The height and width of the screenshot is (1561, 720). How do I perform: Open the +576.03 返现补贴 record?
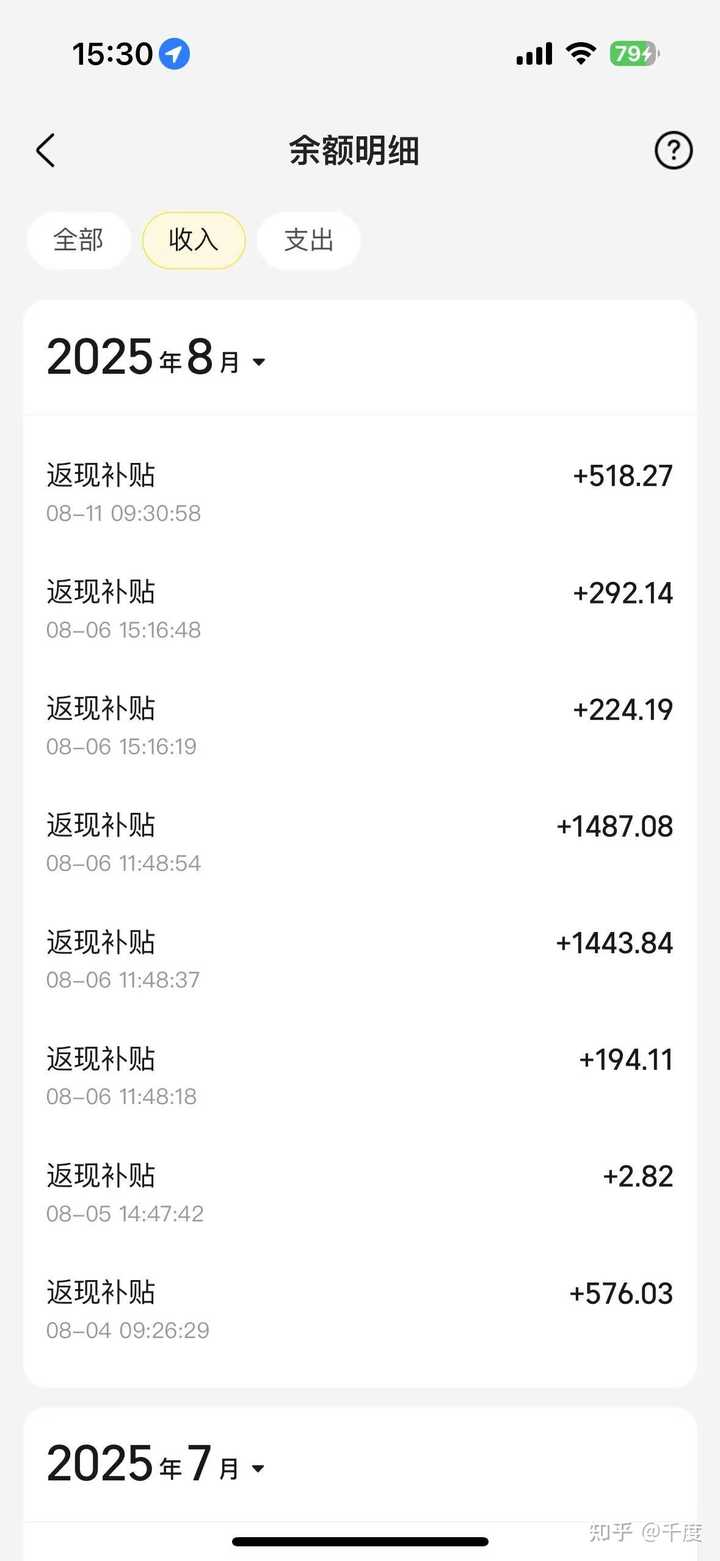(360, 1310)
